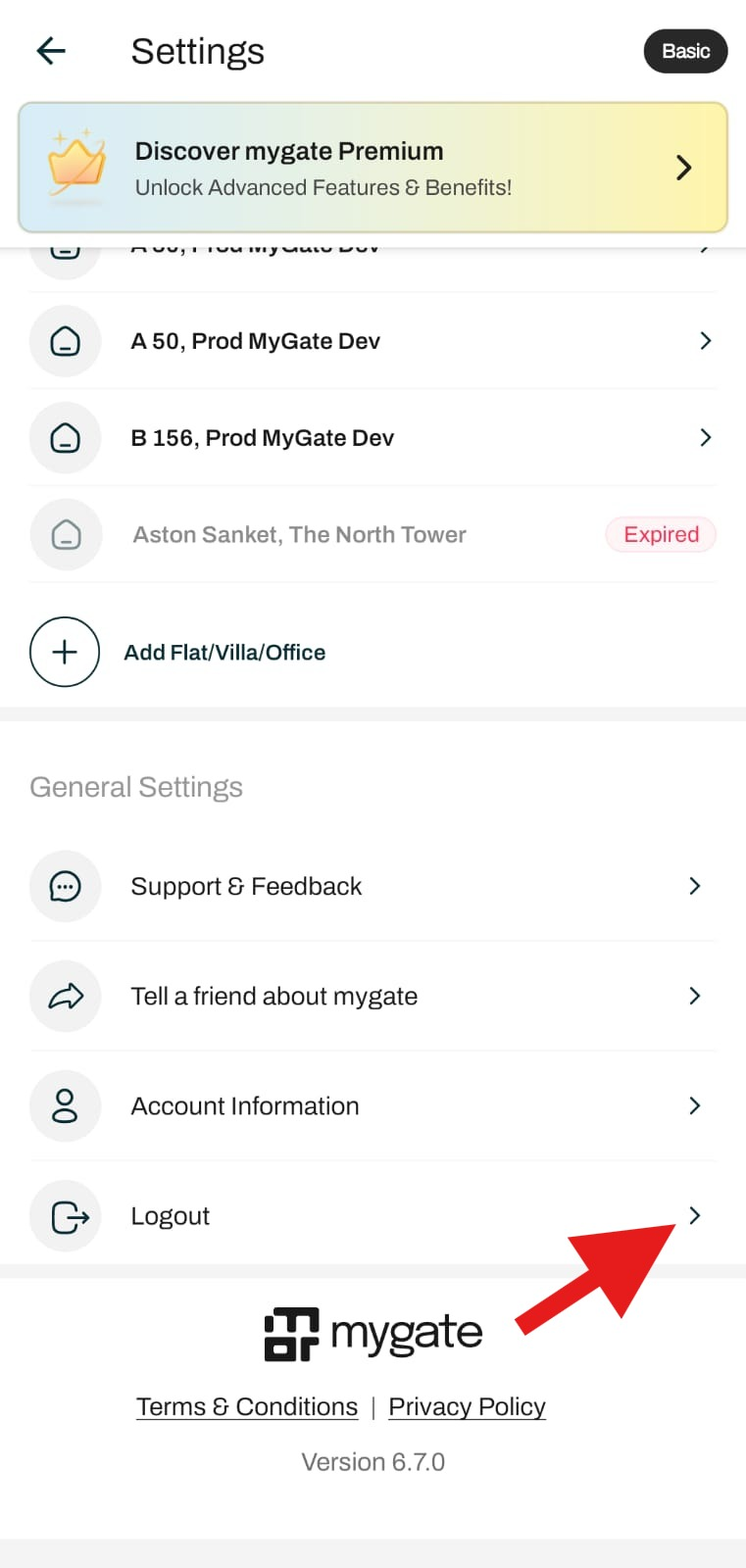746x1568 pixels.
Task: Open A 50, Prod MyGate Dev flat settings
Action: [x=373, y=340]
